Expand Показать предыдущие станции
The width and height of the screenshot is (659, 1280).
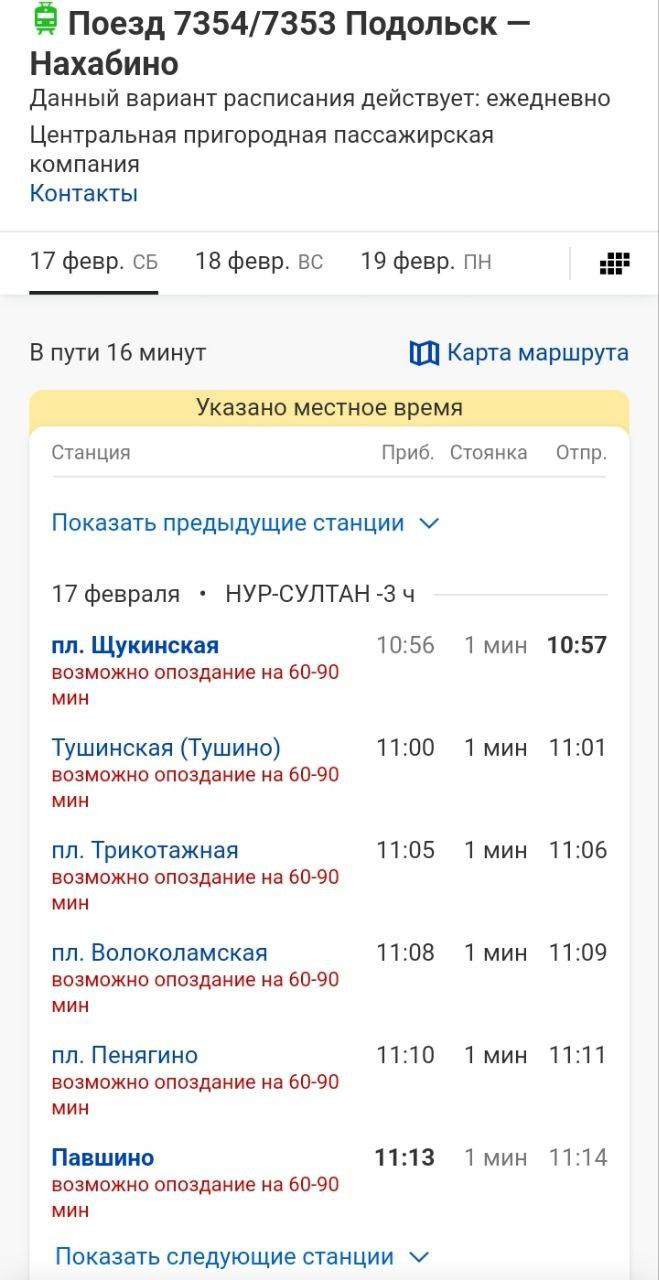(245, 523)
